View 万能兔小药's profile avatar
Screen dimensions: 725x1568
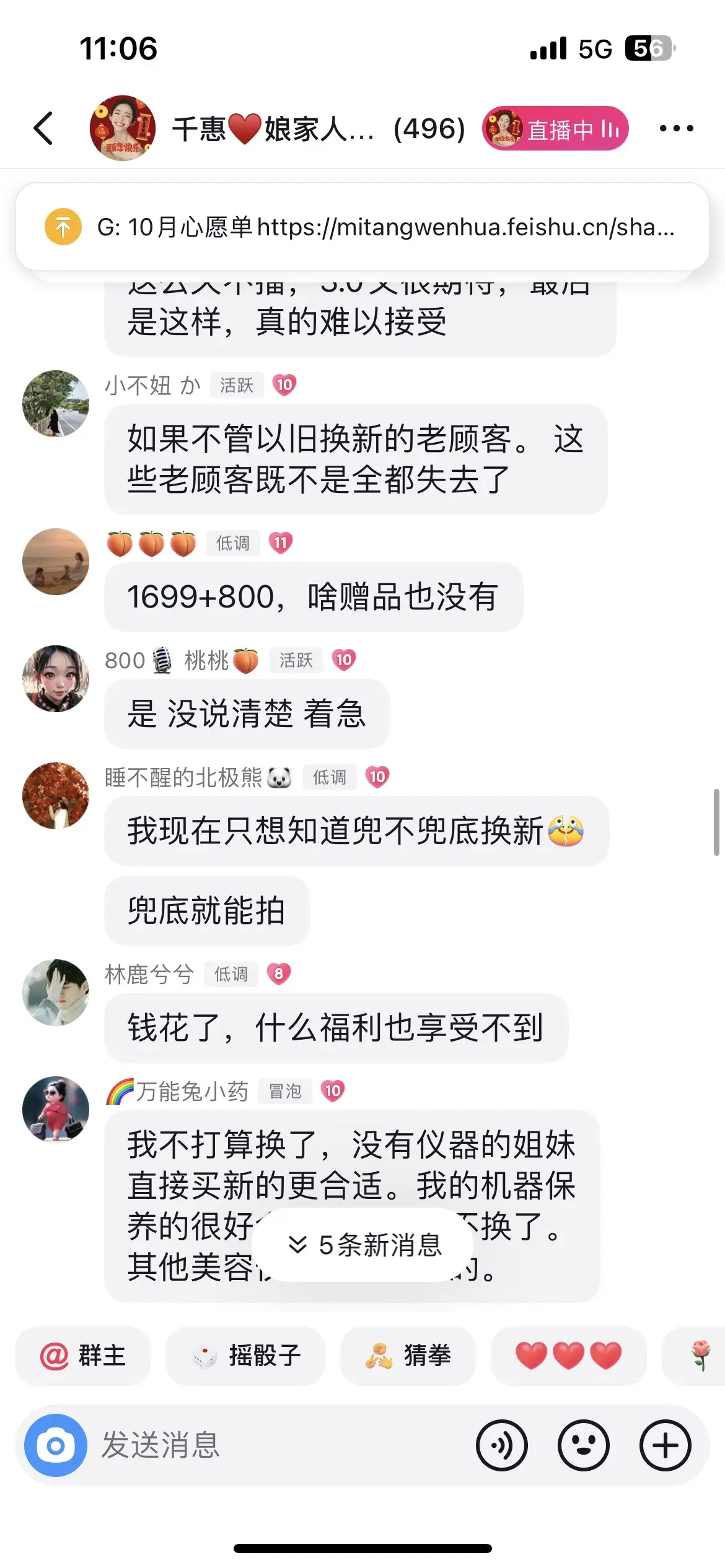click(x=56, y=1109)
